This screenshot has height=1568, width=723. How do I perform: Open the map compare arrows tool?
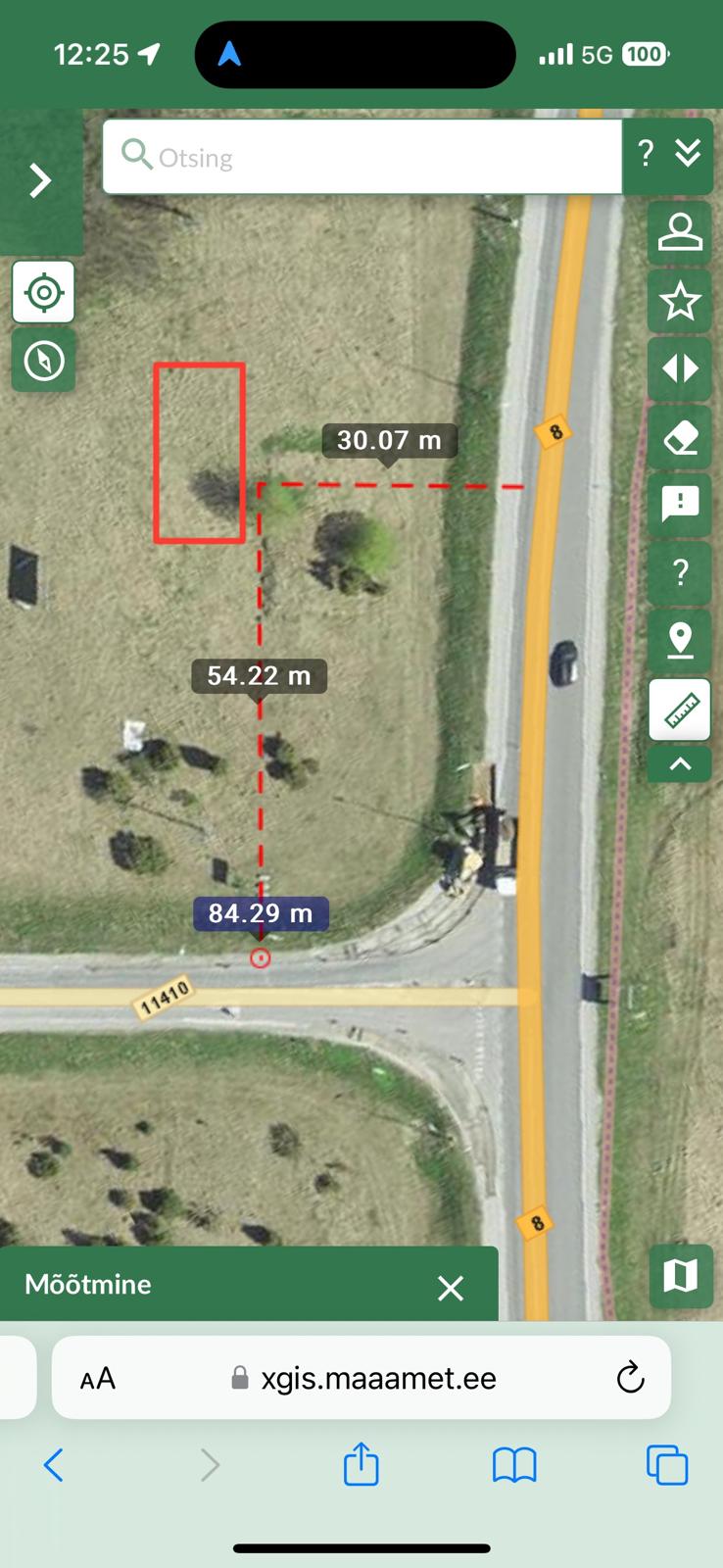tap(680, 368)
